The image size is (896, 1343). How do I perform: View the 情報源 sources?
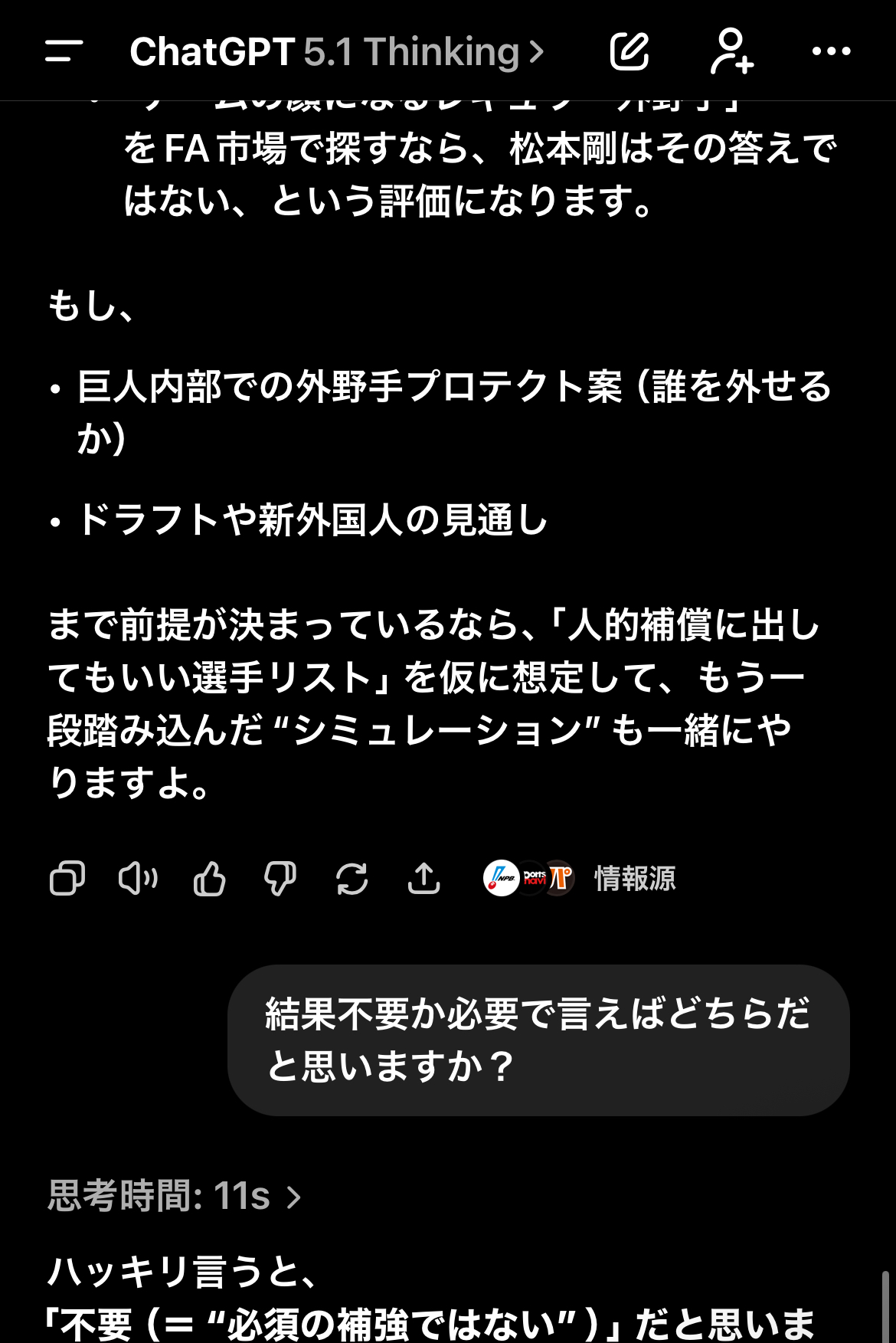580,878
